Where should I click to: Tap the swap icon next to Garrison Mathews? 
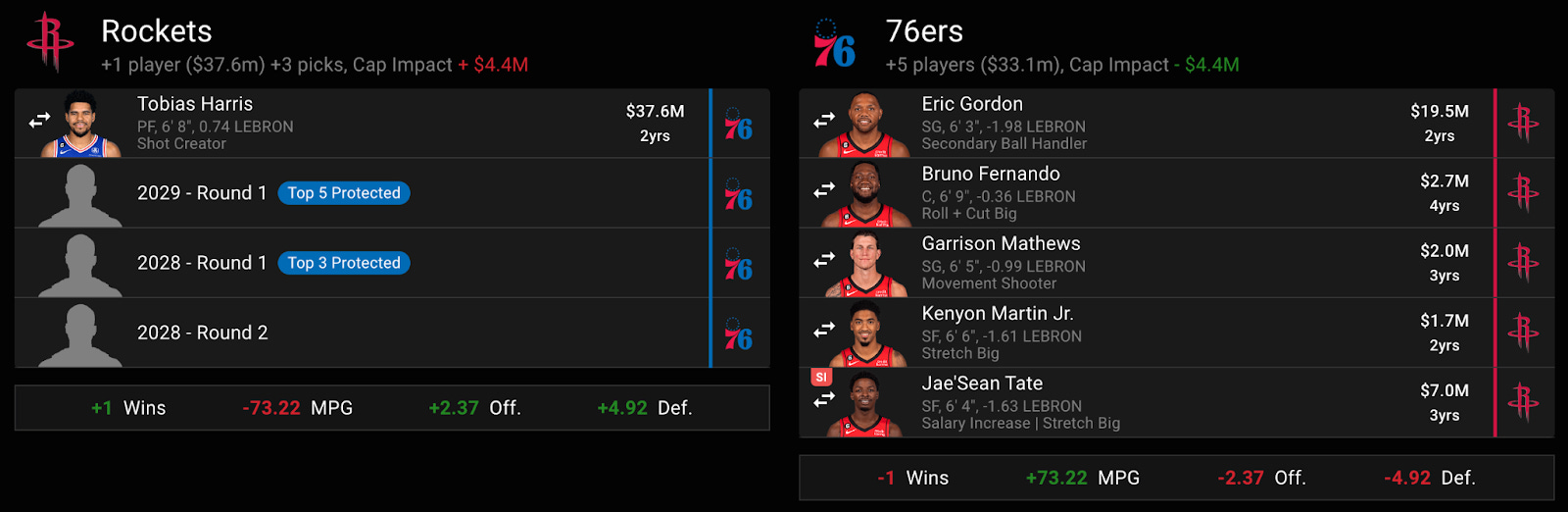click(824, 259)
